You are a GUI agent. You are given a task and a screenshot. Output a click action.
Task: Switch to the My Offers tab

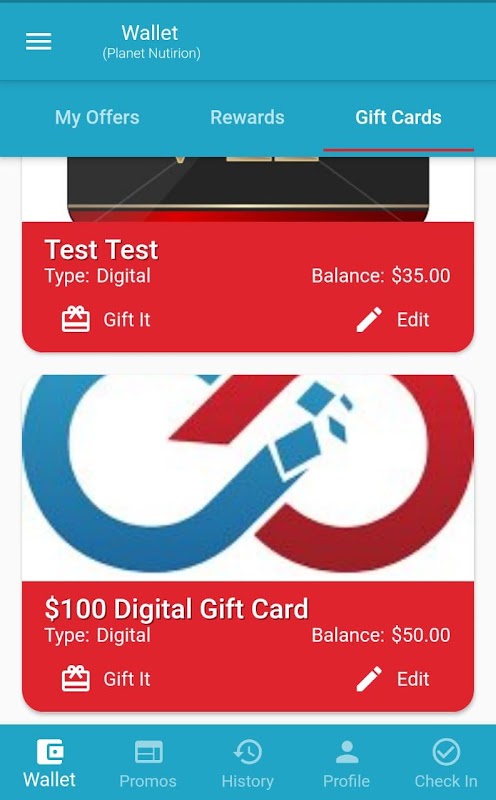coord(97,118)
